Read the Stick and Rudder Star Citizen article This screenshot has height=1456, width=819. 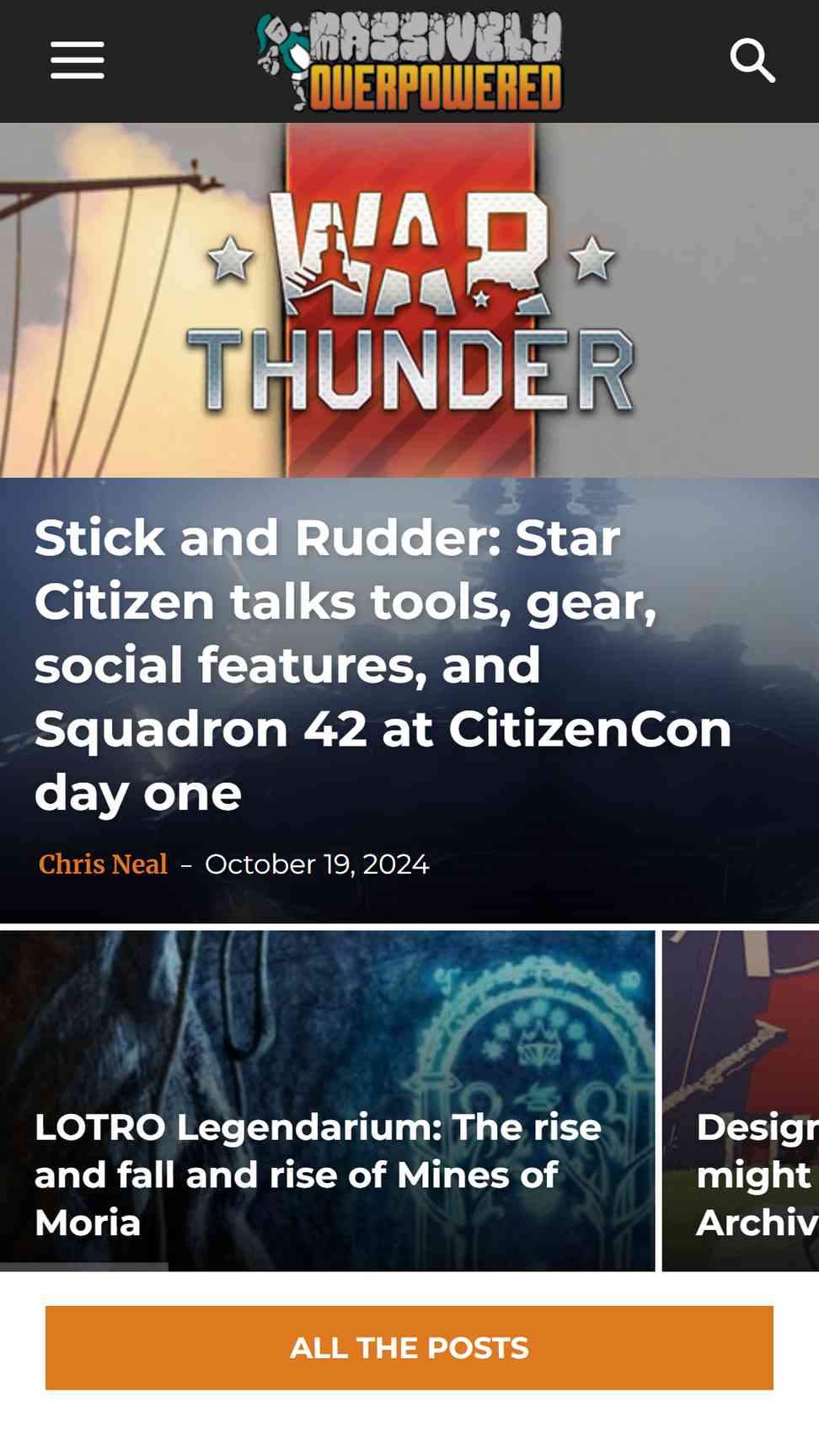pos(383,665)
